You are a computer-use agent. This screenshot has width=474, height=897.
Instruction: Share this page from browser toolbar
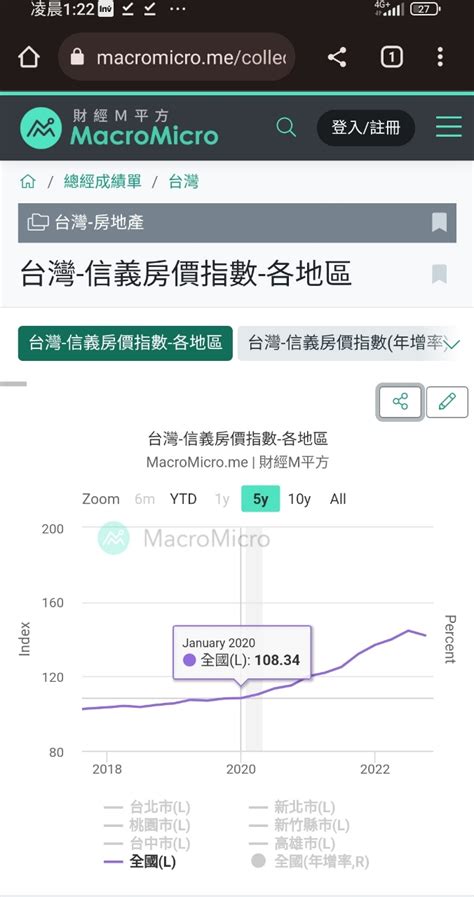pos(337,57)
